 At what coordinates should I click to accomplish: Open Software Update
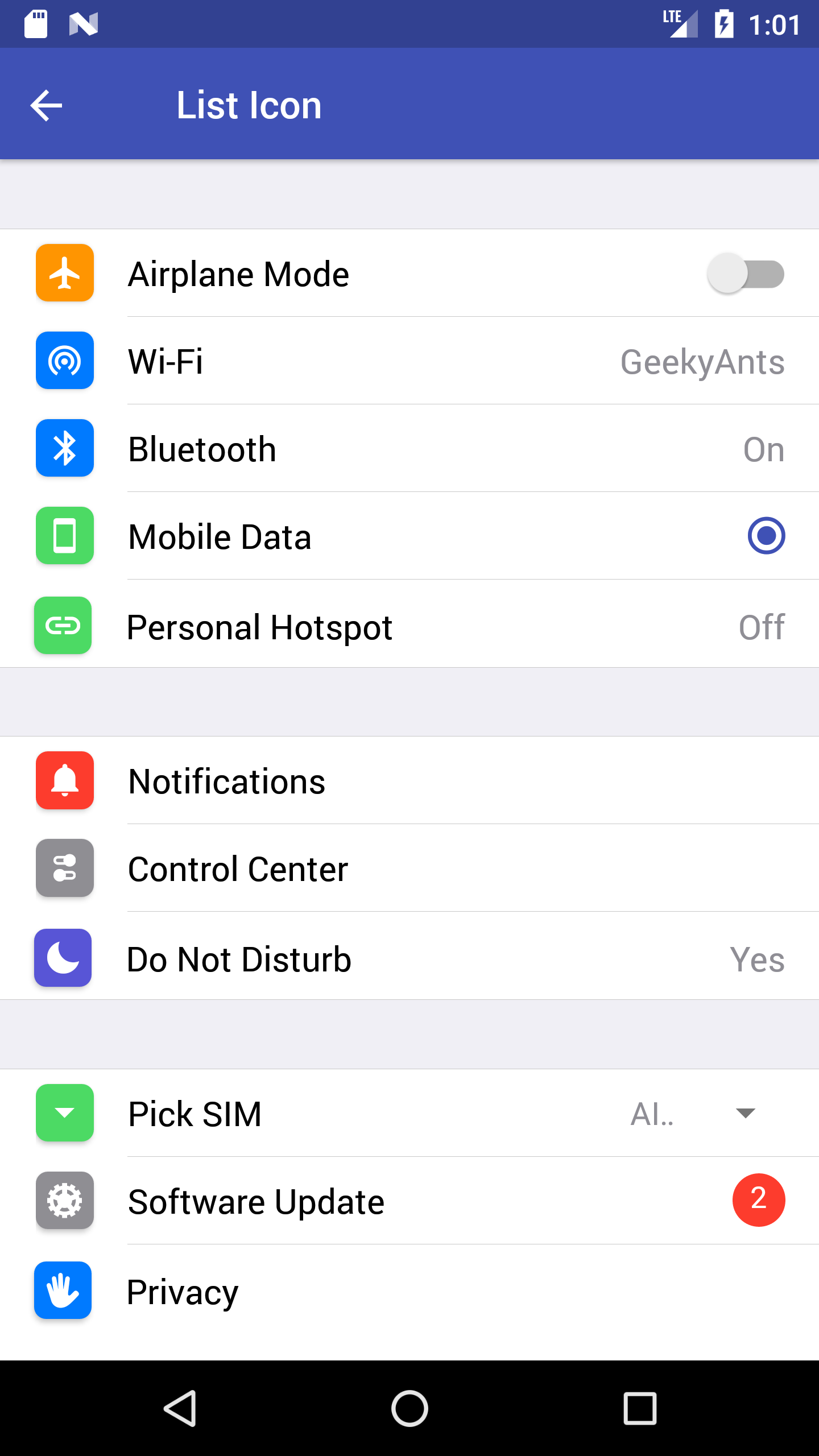point(409,1201)
